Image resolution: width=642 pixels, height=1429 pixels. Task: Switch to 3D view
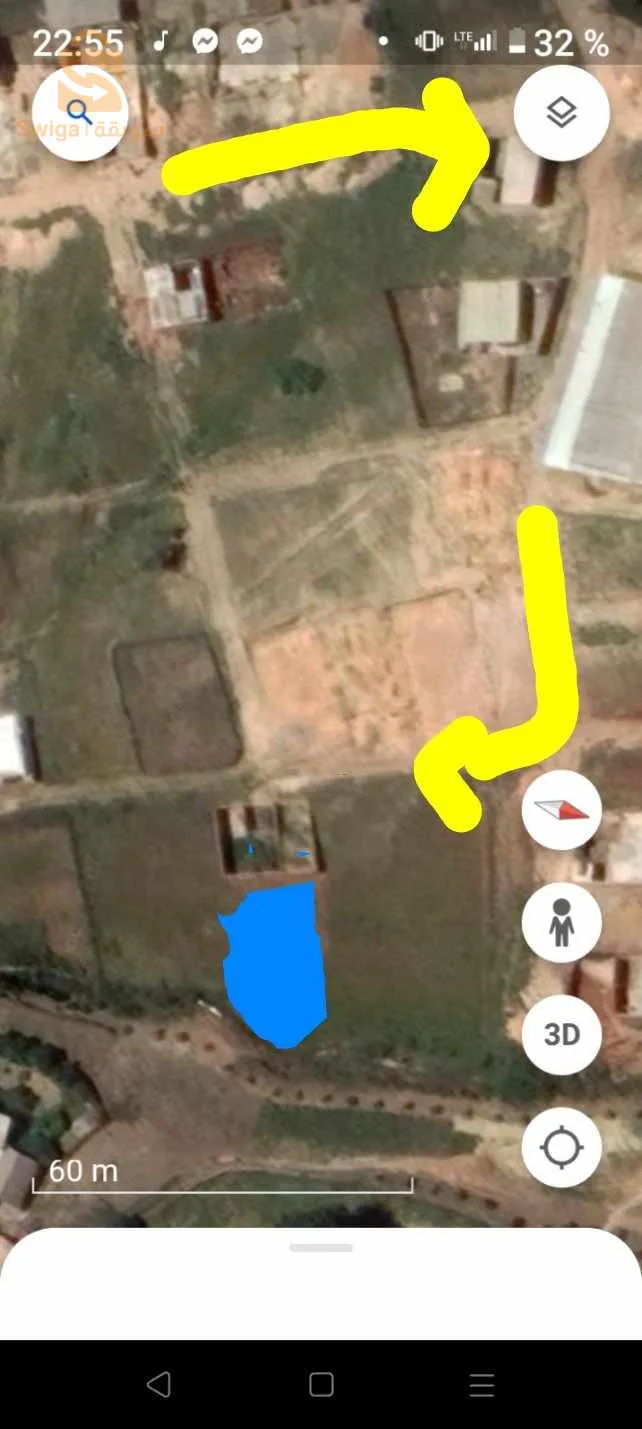coord(561,1035)
